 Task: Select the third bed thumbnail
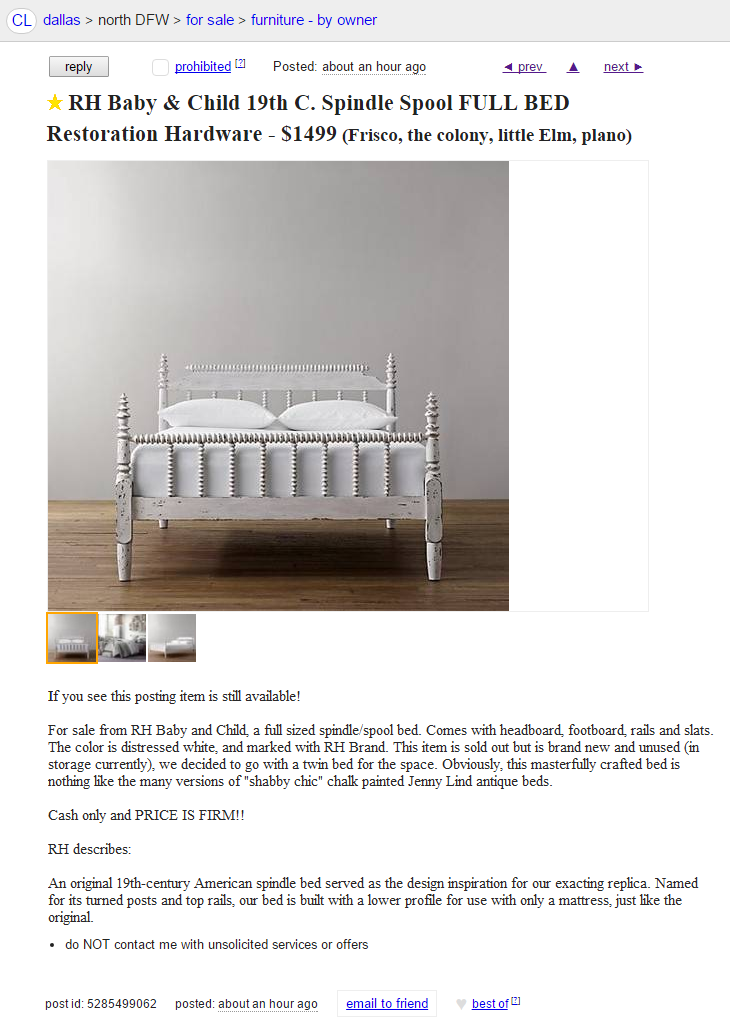[x=172, y=638]
